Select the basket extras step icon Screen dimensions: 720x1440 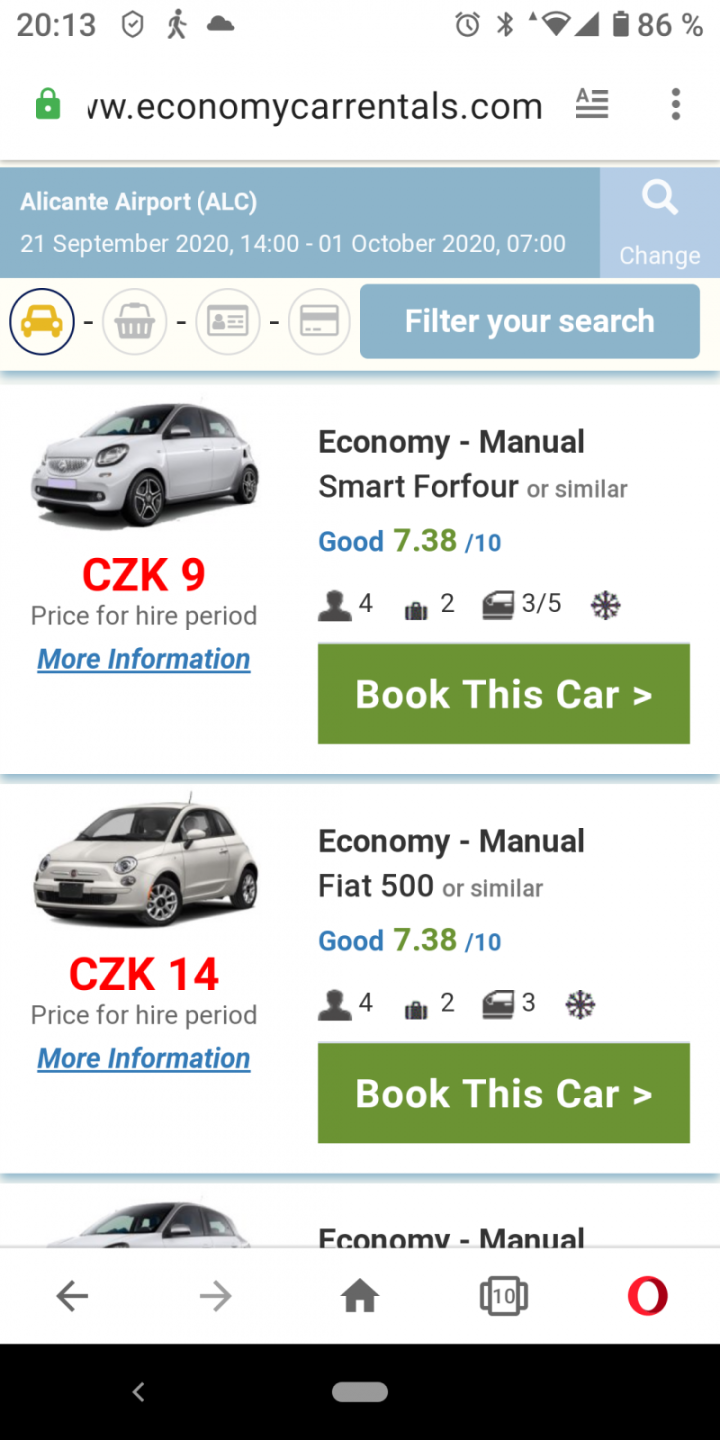(134, 321)
